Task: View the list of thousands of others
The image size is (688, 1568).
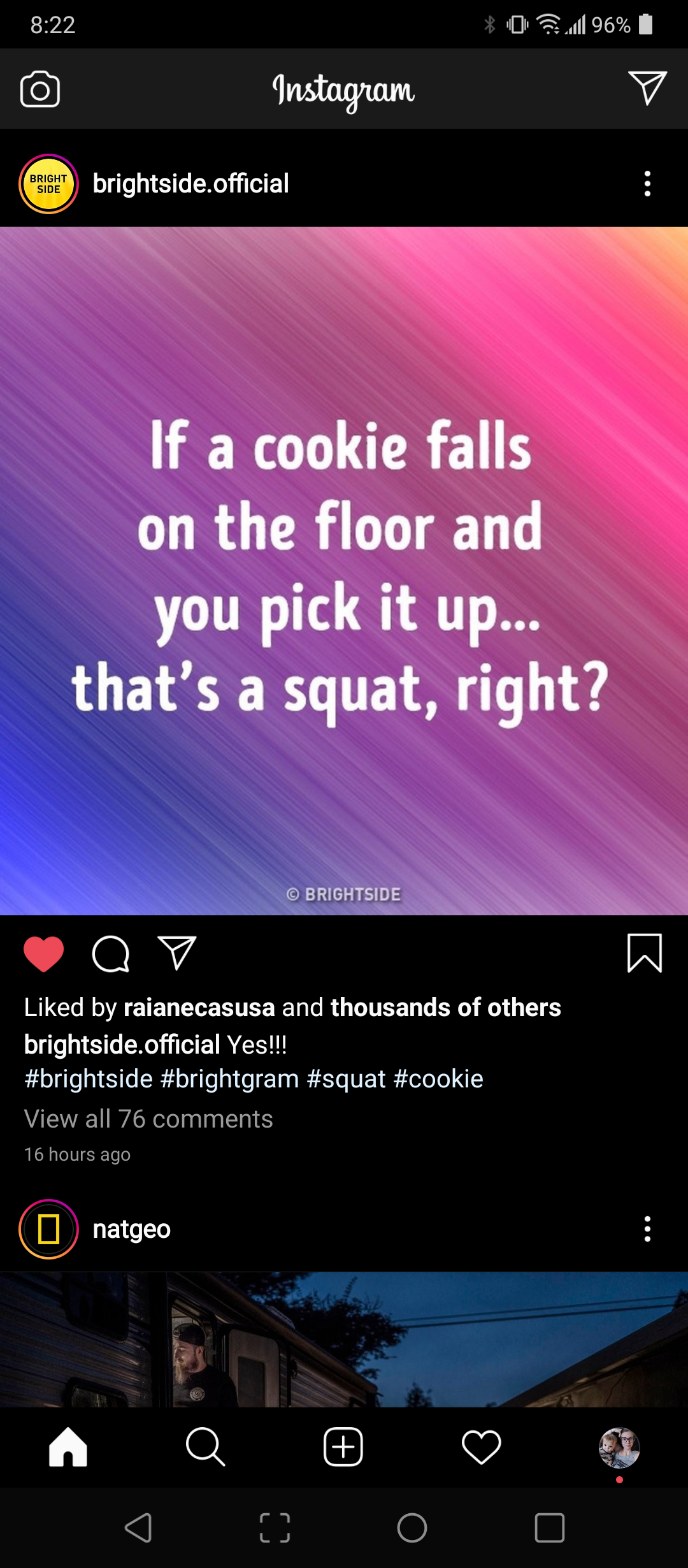Action: click(x=445, y=1008)
